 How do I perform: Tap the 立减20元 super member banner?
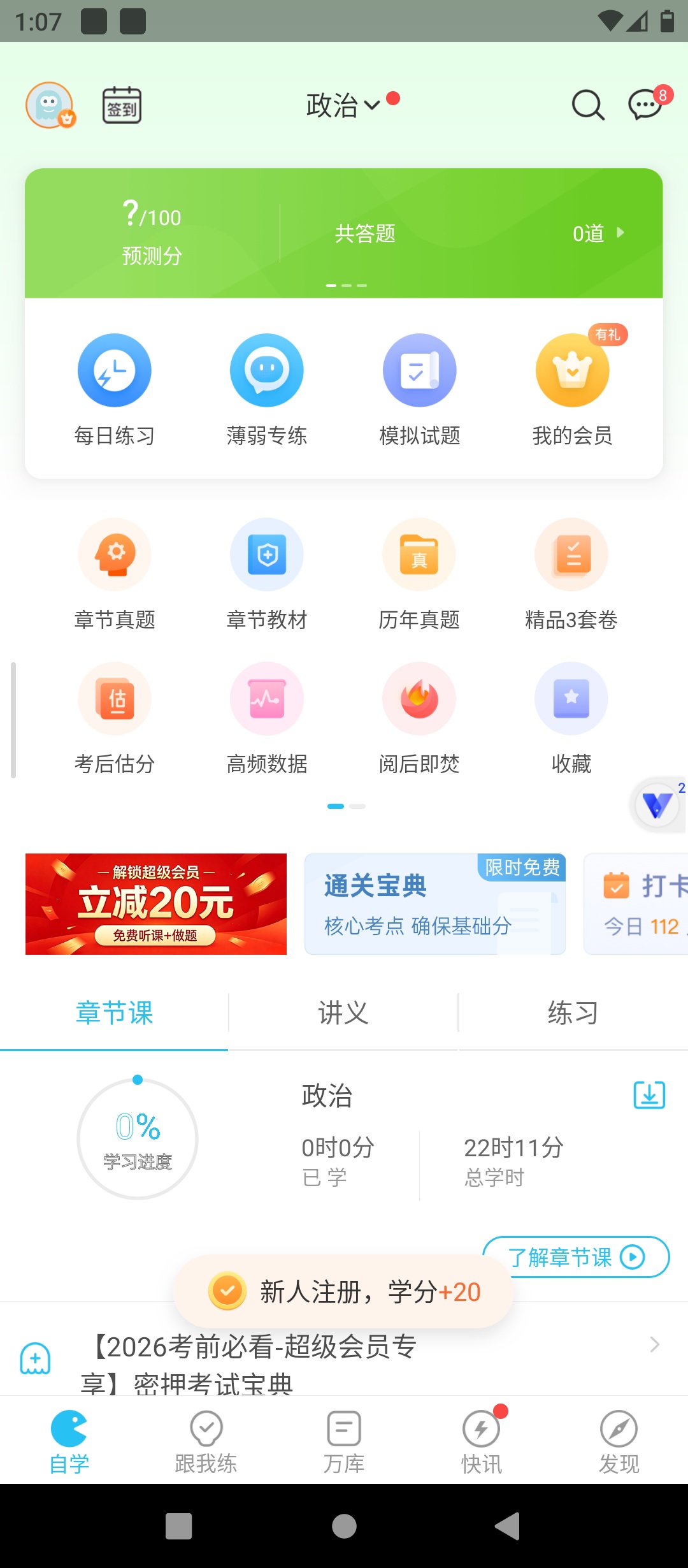tap(156, 904)
